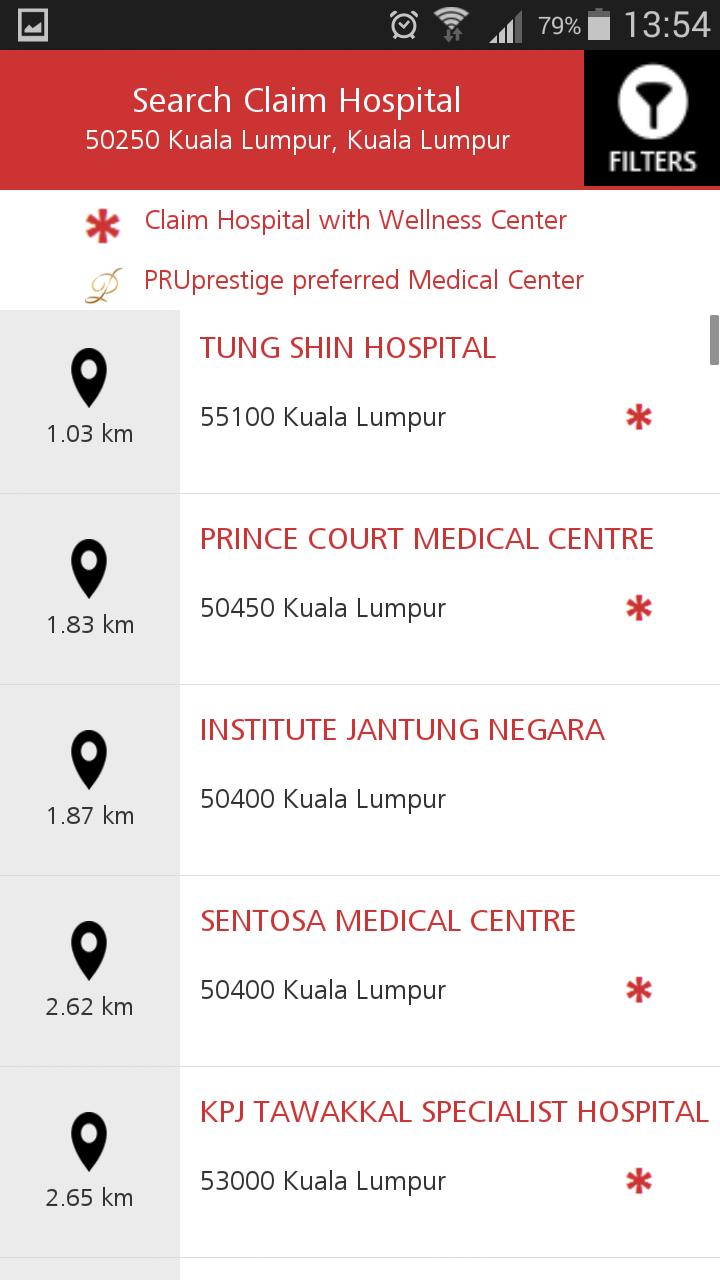View Institute Jantung Negara entry

[x=402, y=730]
